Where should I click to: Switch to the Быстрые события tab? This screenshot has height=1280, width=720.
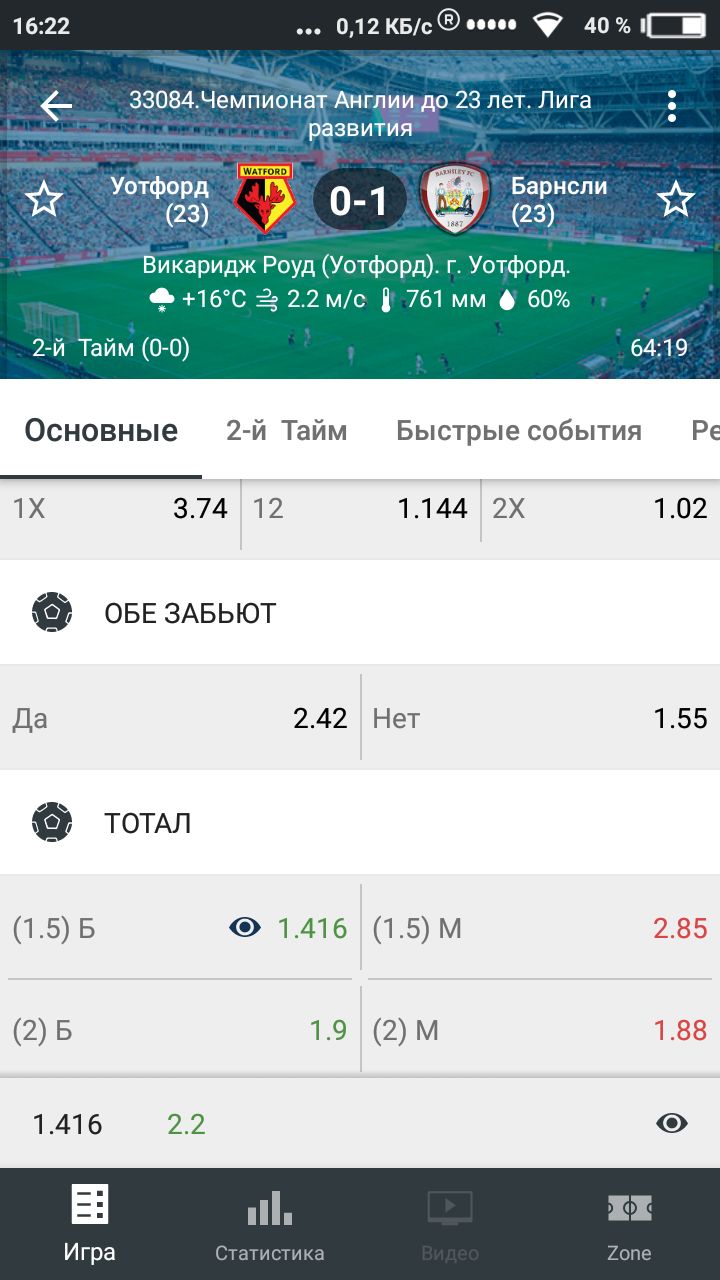(518, 431)
